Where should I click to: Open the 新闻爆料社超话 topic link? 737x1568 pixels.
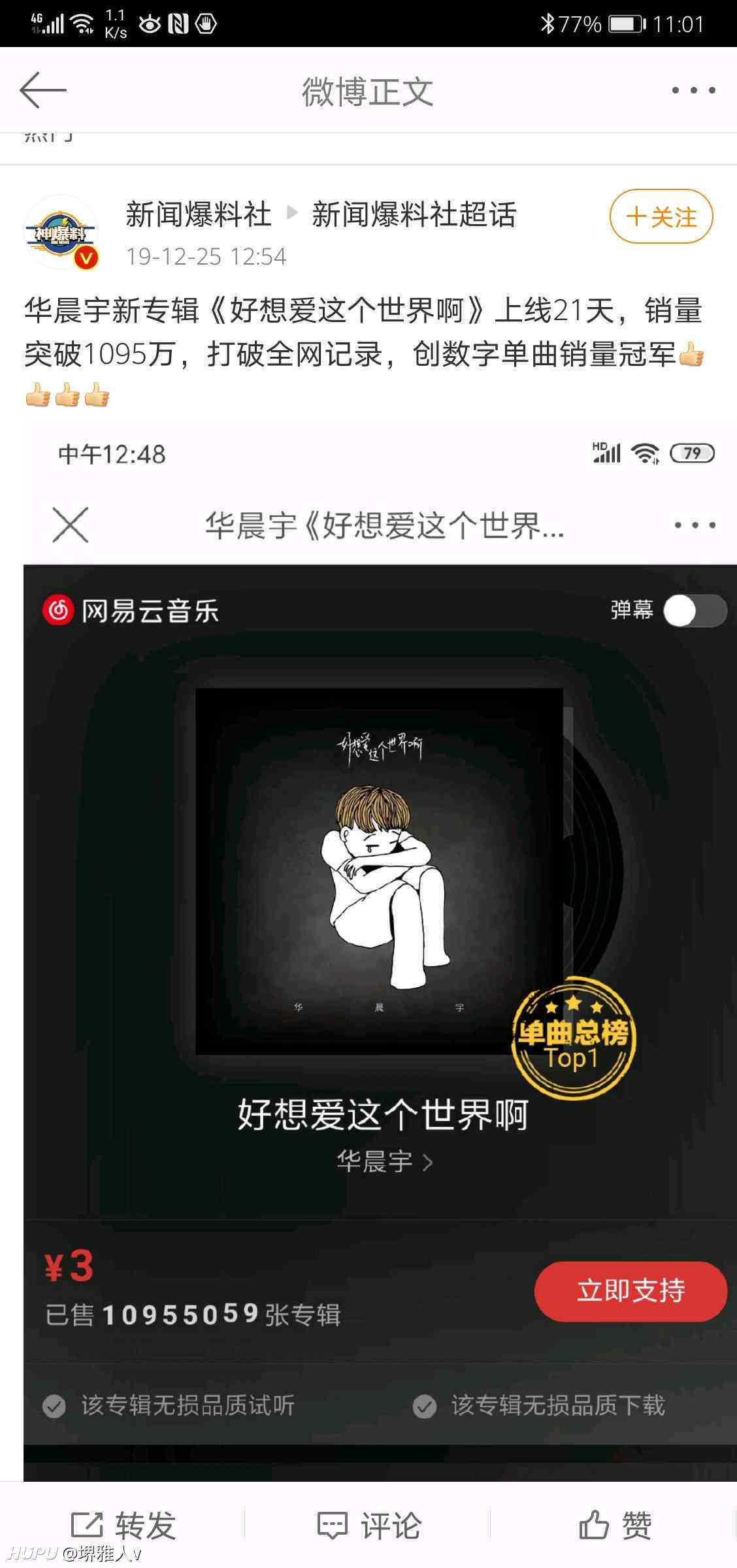point(414,214)
